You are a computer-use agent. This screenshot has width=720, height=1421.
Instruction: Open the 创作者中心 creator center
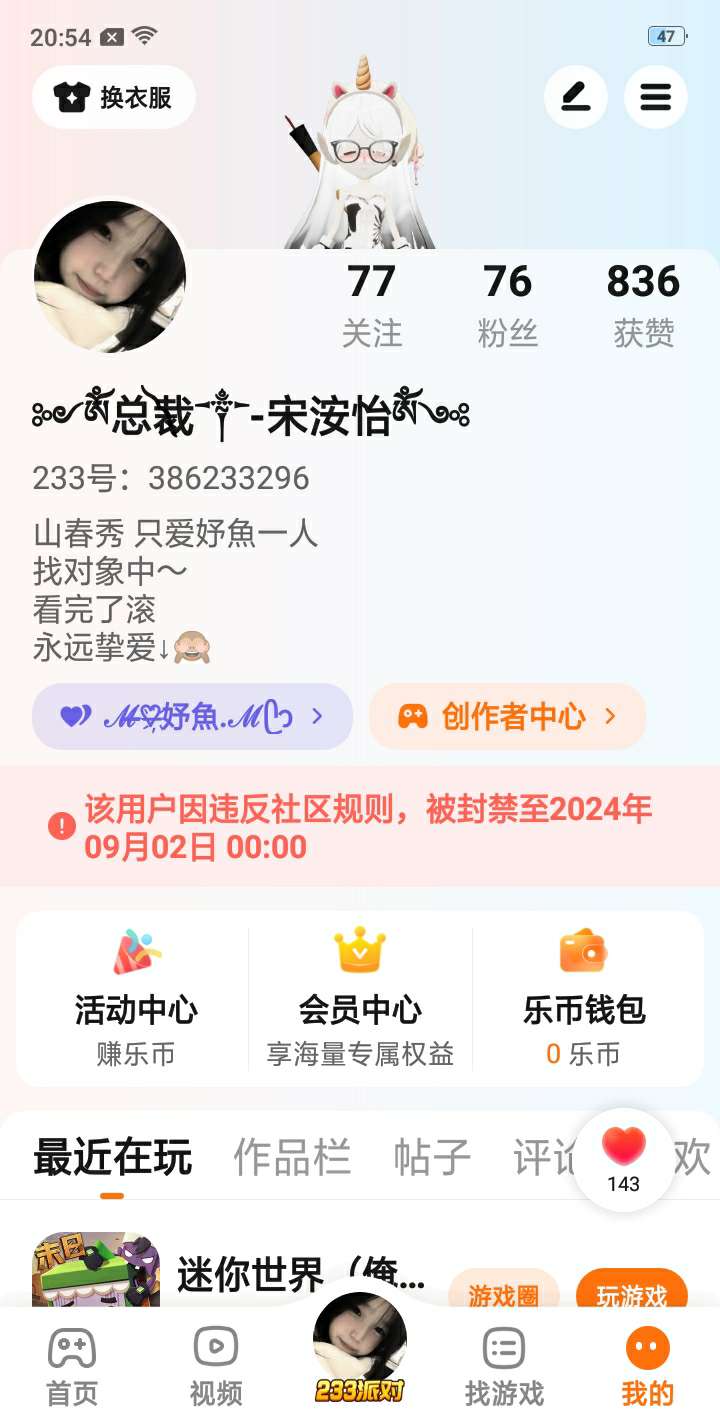(508, 716)
